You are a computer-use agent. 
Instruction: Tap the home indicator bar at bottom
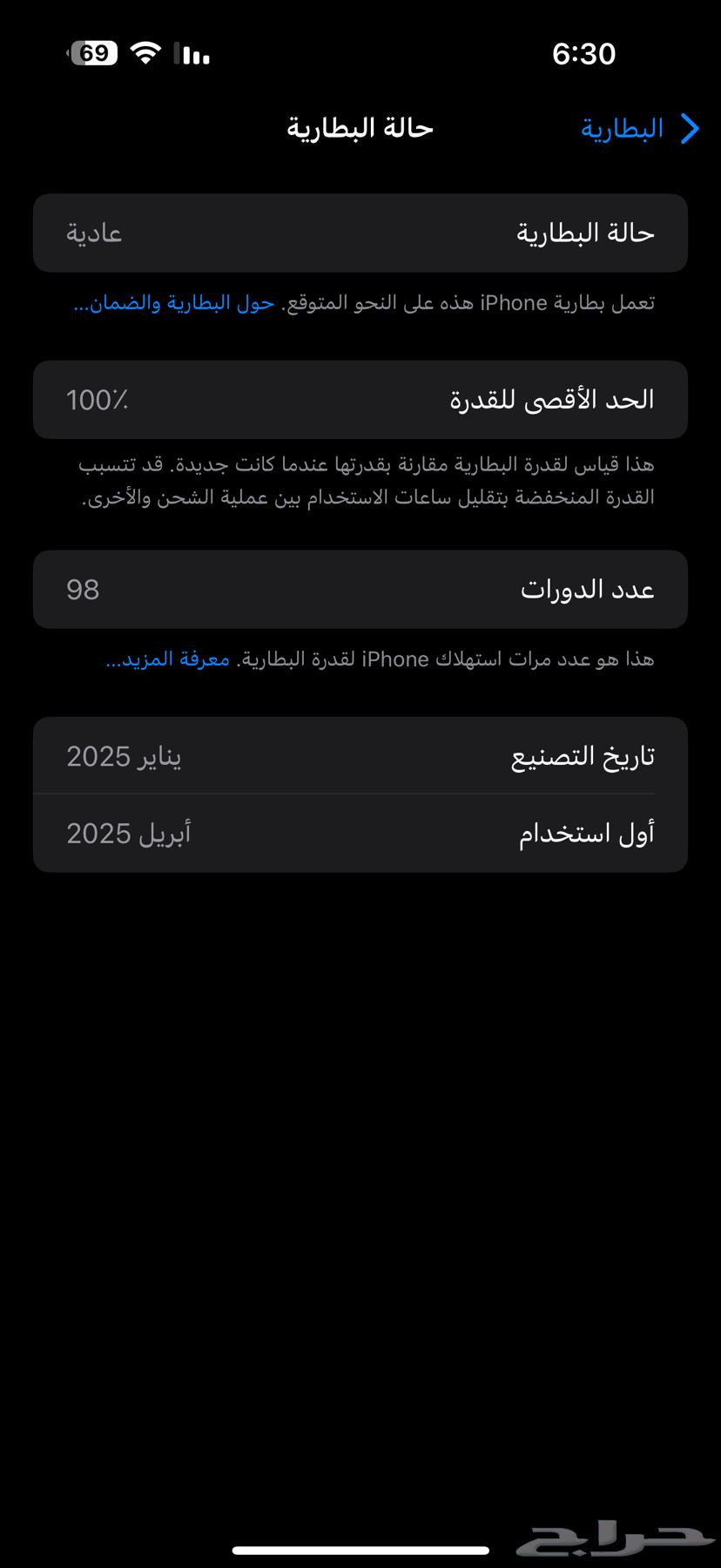point(360,1544)
